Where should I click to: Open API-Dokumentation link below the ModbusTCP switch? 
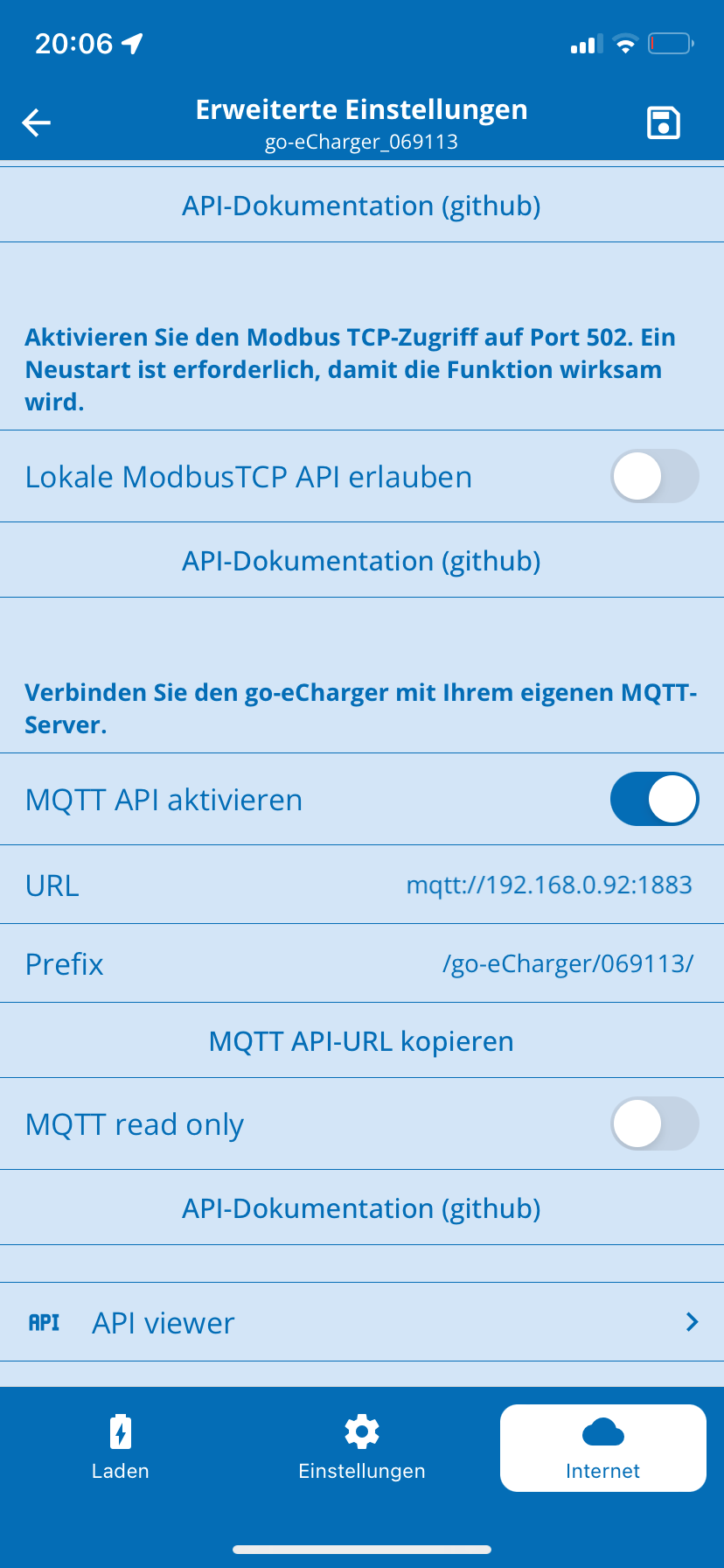[x=361, y=561]
